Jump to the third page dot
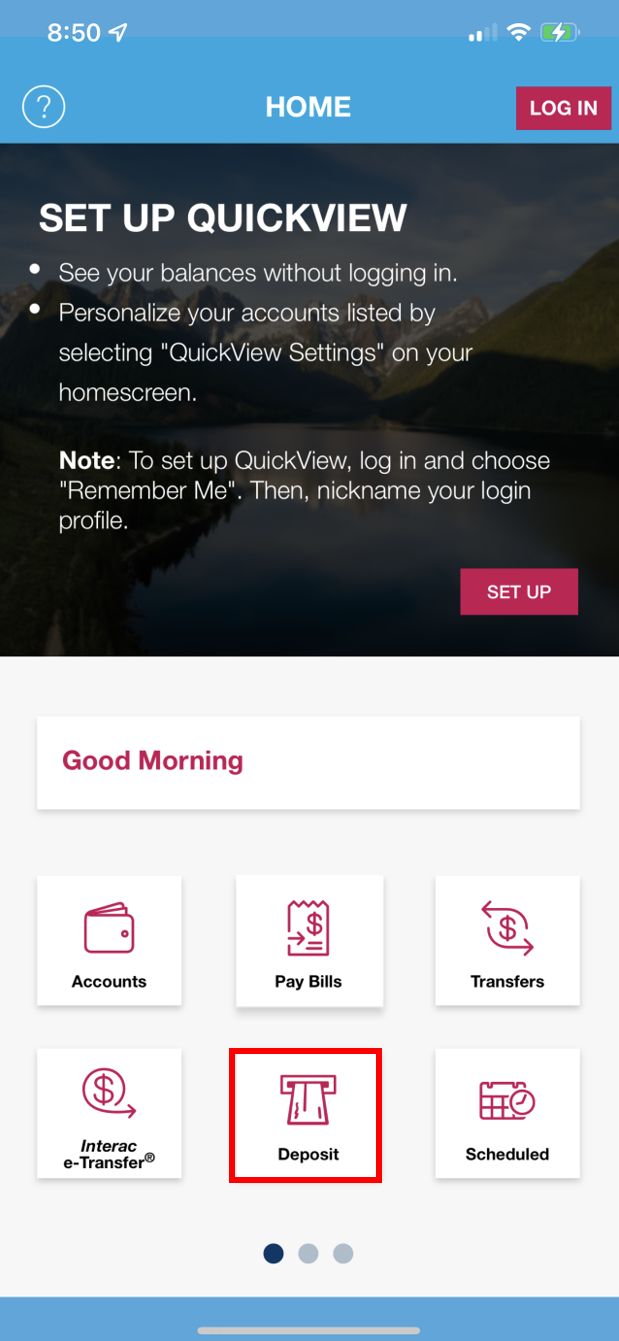The height and width of the screenshot is (1341, 619). pos(343,1253)
